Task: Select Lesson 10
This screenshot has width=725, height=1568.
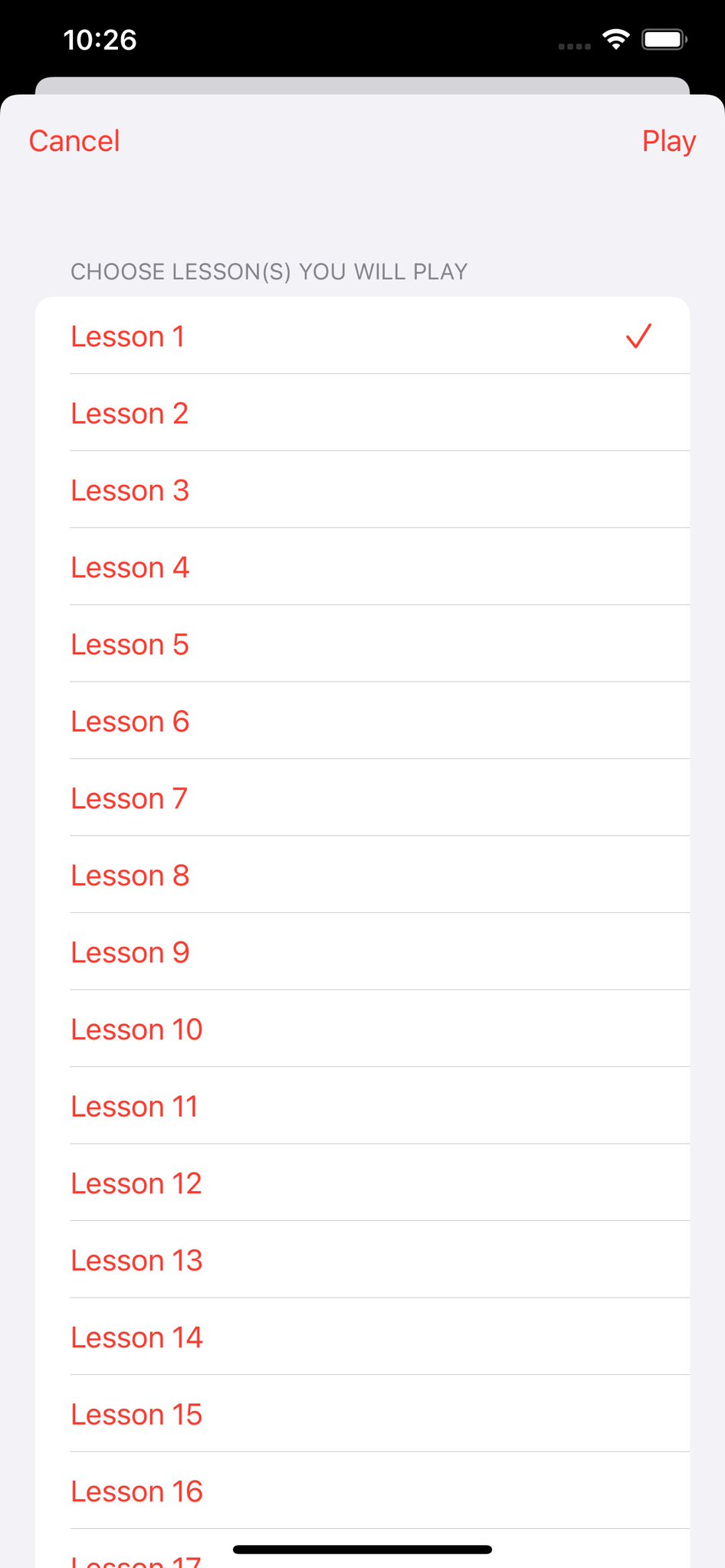Action: [x=362, y=1030]
